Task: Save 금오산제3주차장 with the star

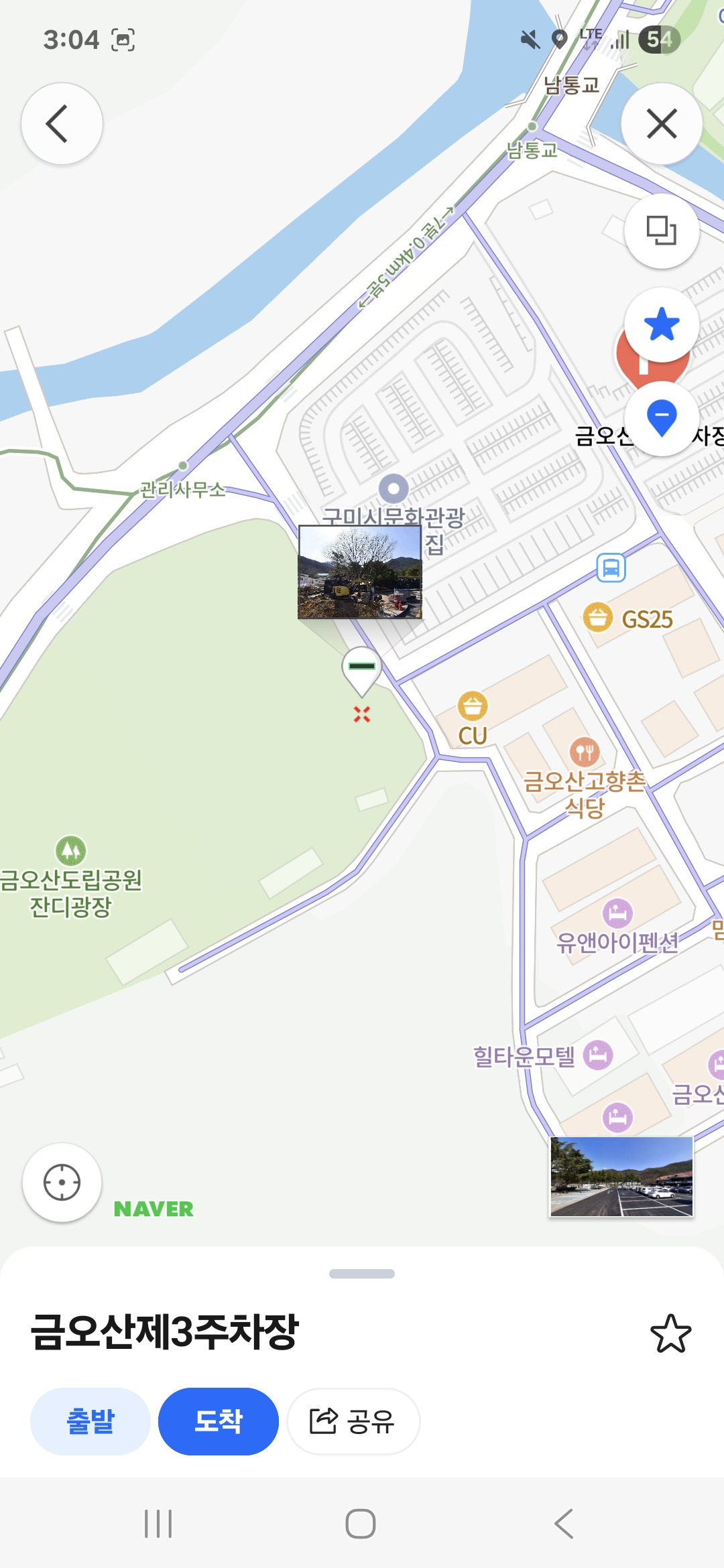Action: pyautogui.click(x=670, y=1333)
